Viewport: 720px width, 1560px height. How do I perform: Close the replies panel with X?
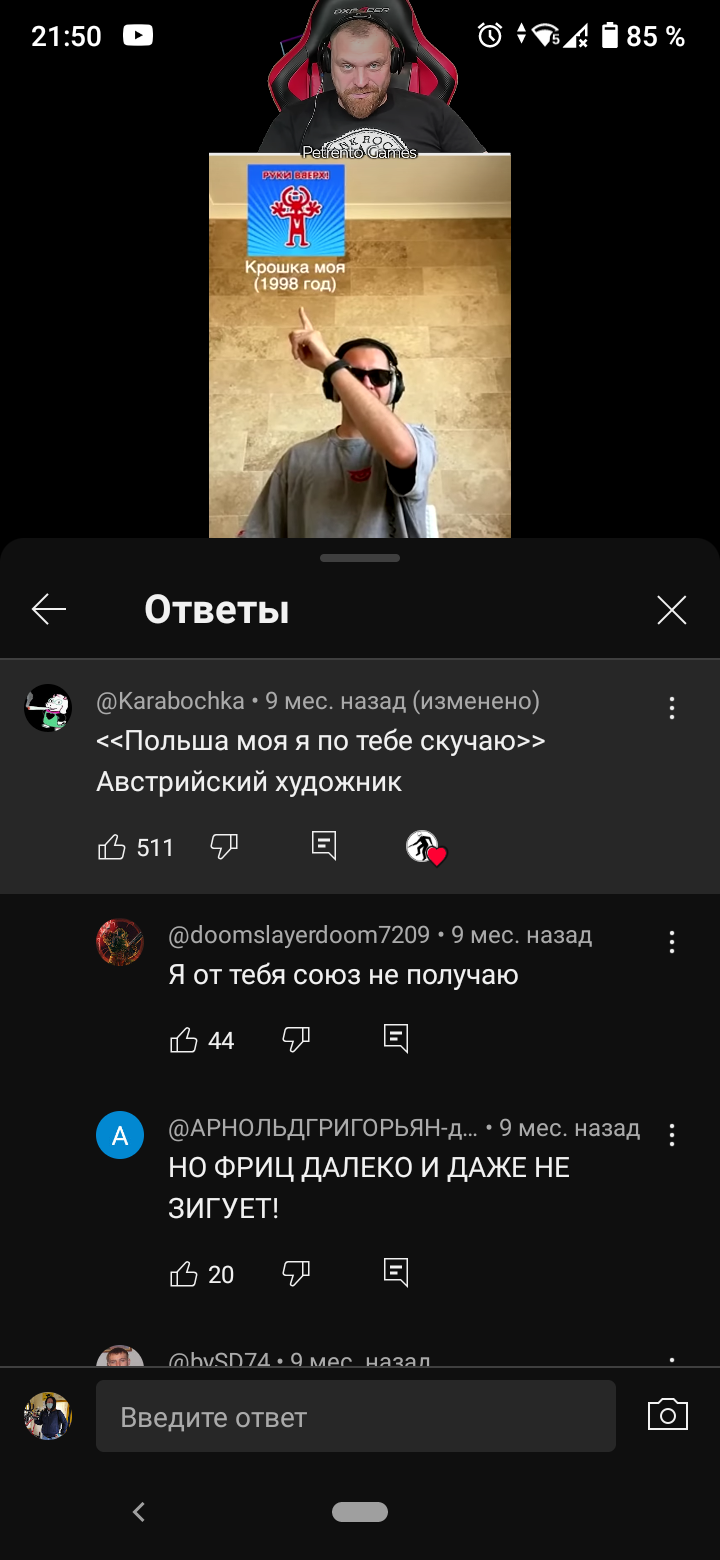pyautogui.click(x=672, y=609)
